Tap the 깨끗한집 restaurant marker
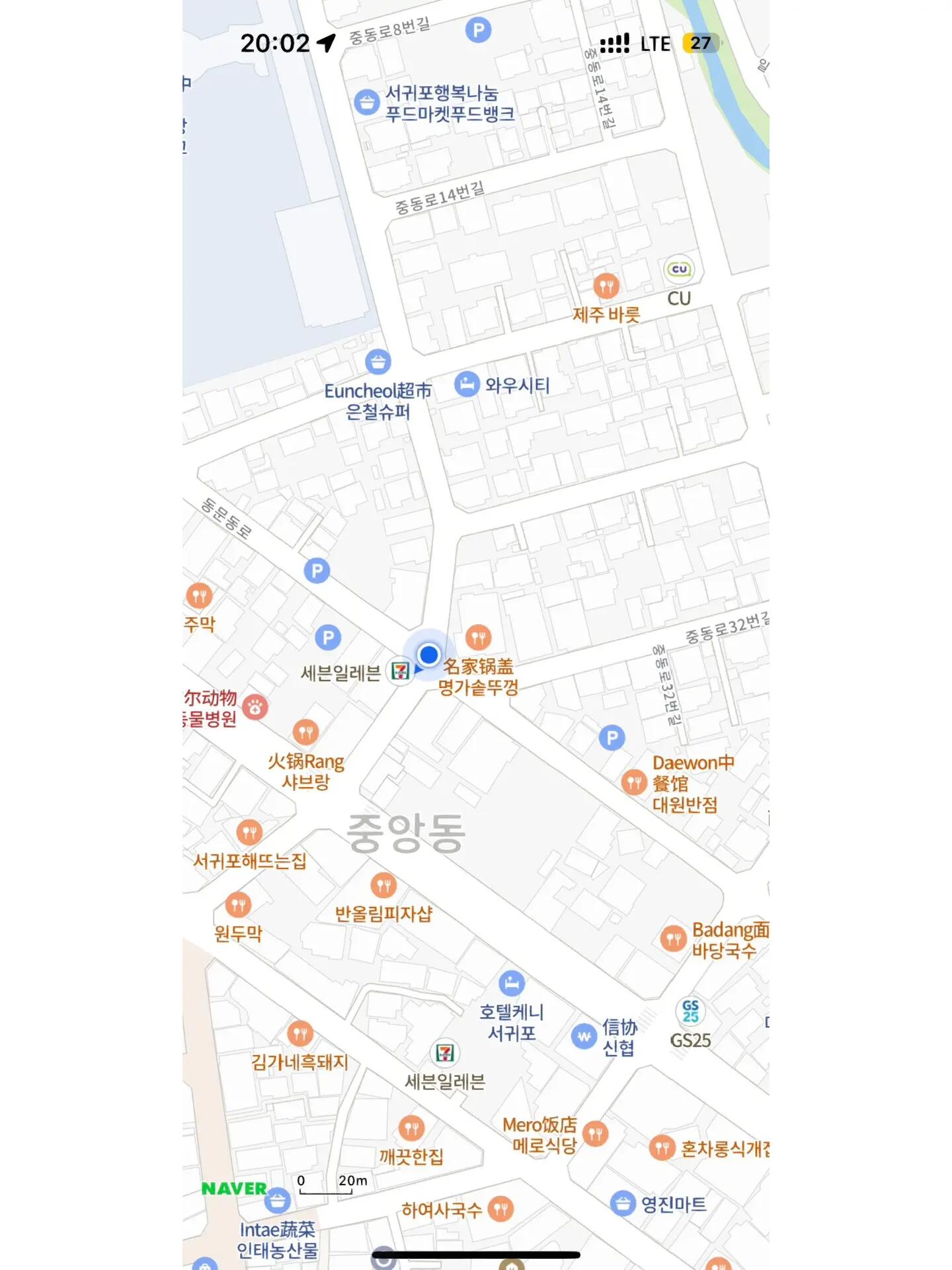The width and height of the screenshot is (952, 1270). pos(411,1128)
